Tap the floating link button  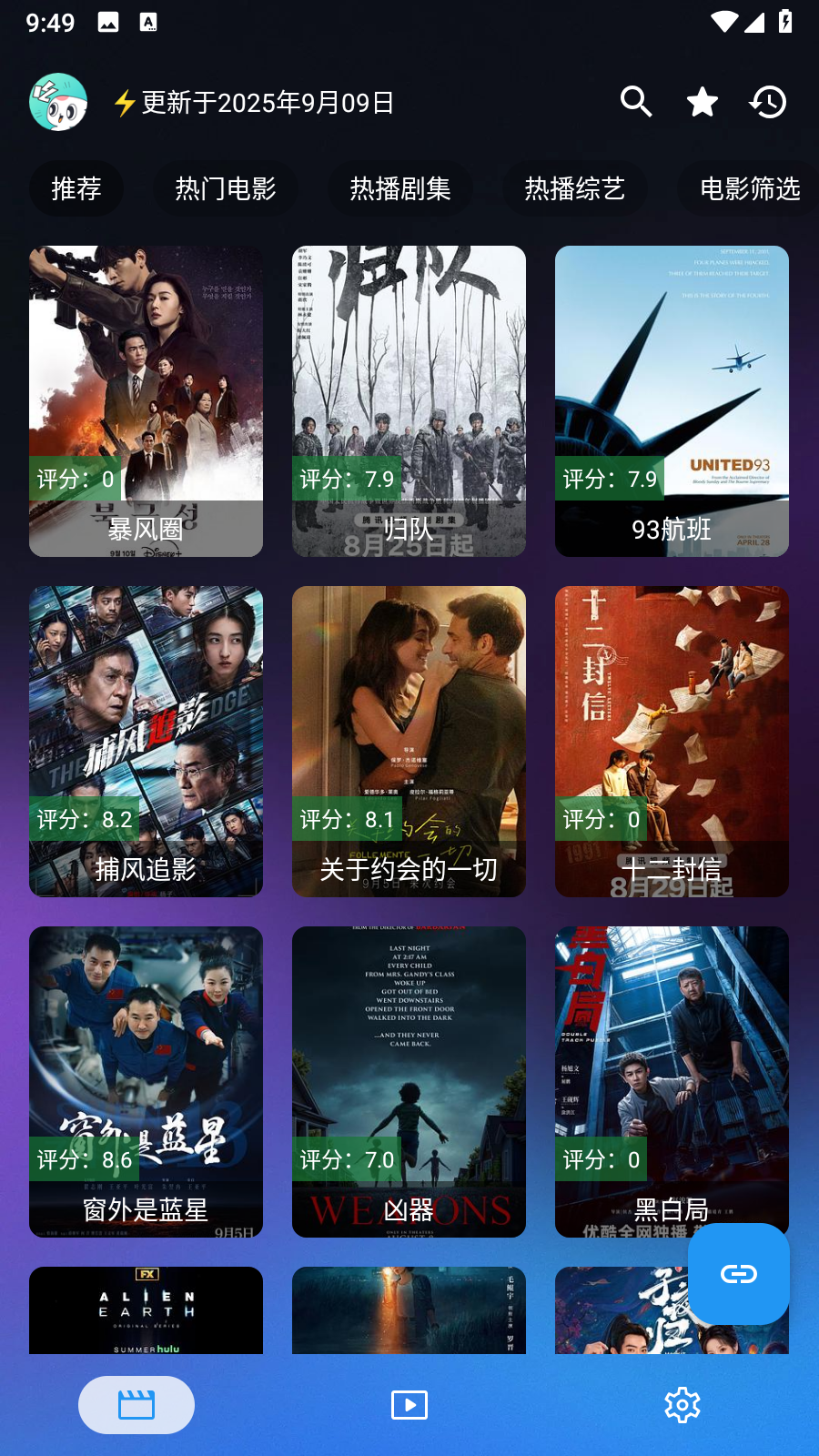click(x=738, y=1273)
